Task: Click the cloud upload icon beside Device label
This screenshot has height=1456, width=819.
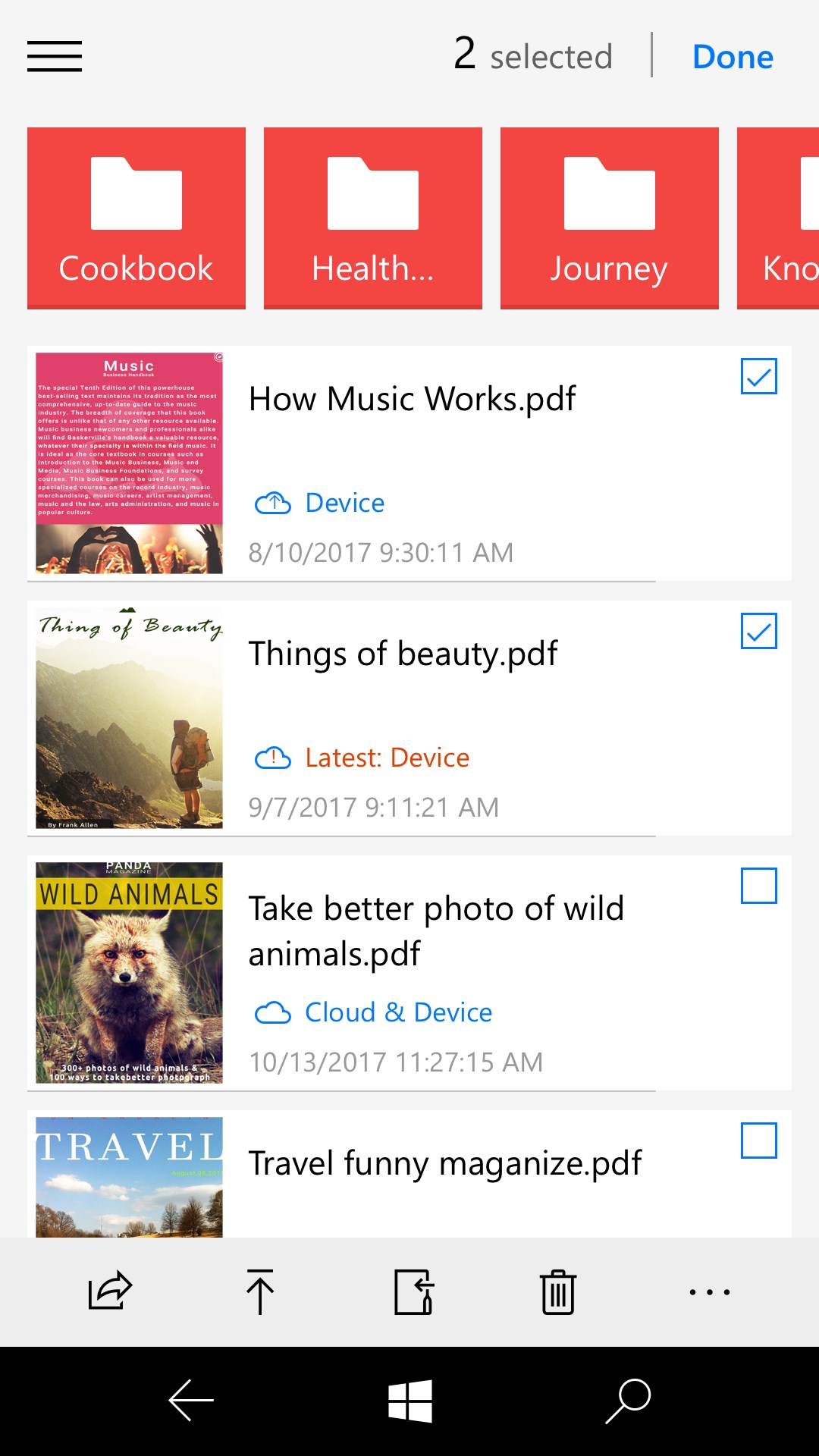Action: 274,502
